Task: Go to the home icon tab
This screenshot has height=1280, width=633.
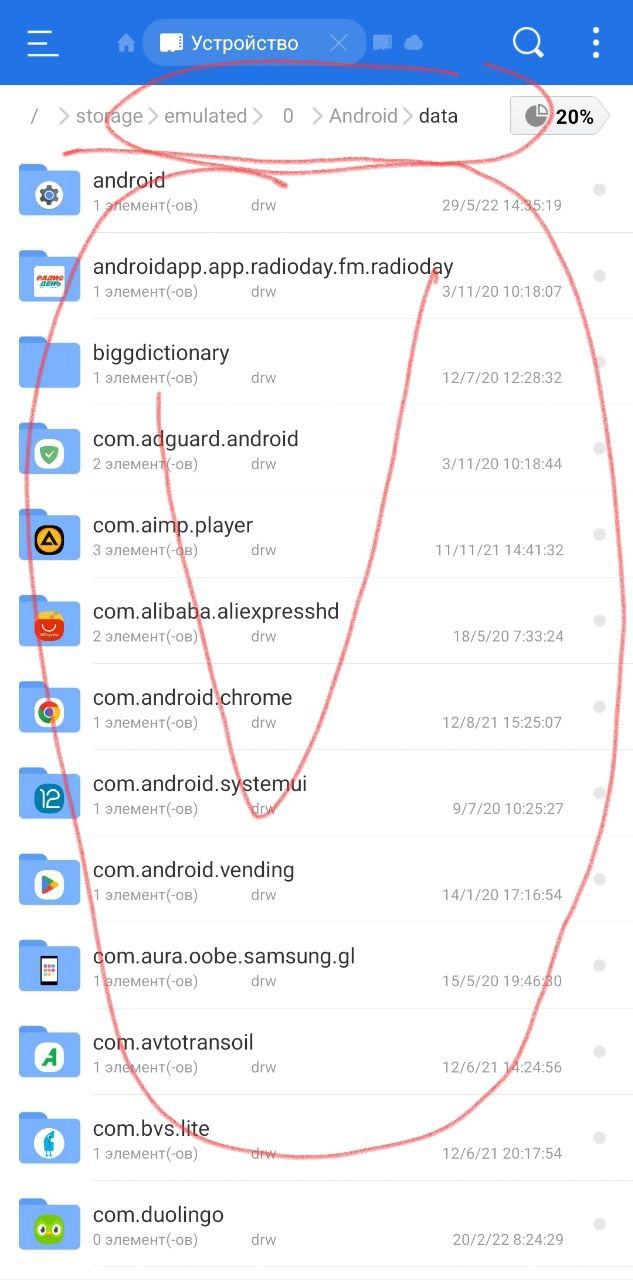Action: pyautogui.click(x=126, y=43)
